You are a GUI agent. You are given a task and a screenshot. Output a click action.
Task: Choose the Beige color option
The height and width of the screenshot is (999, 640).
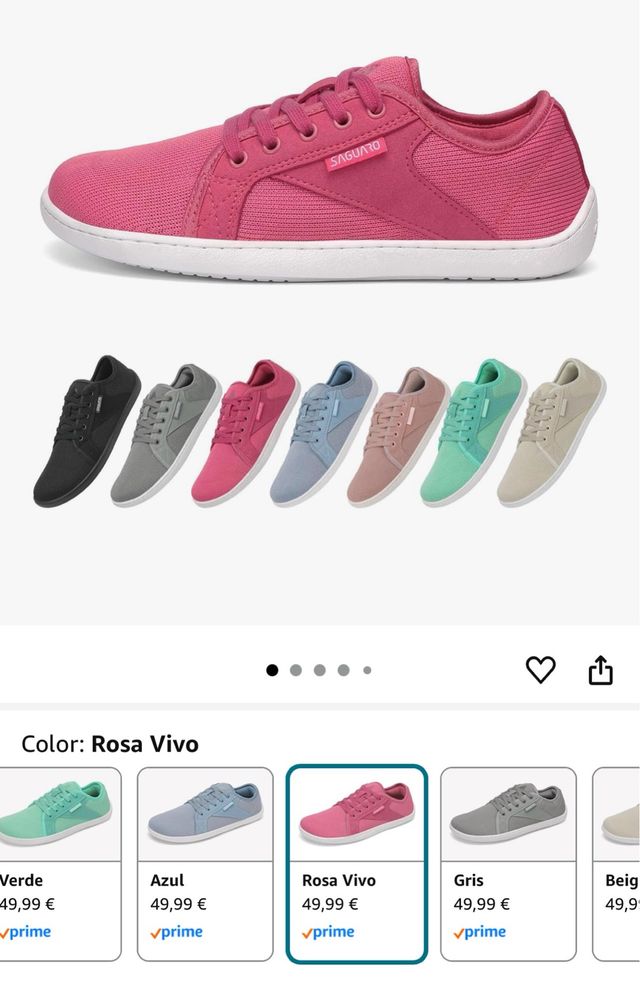[618, 862]
